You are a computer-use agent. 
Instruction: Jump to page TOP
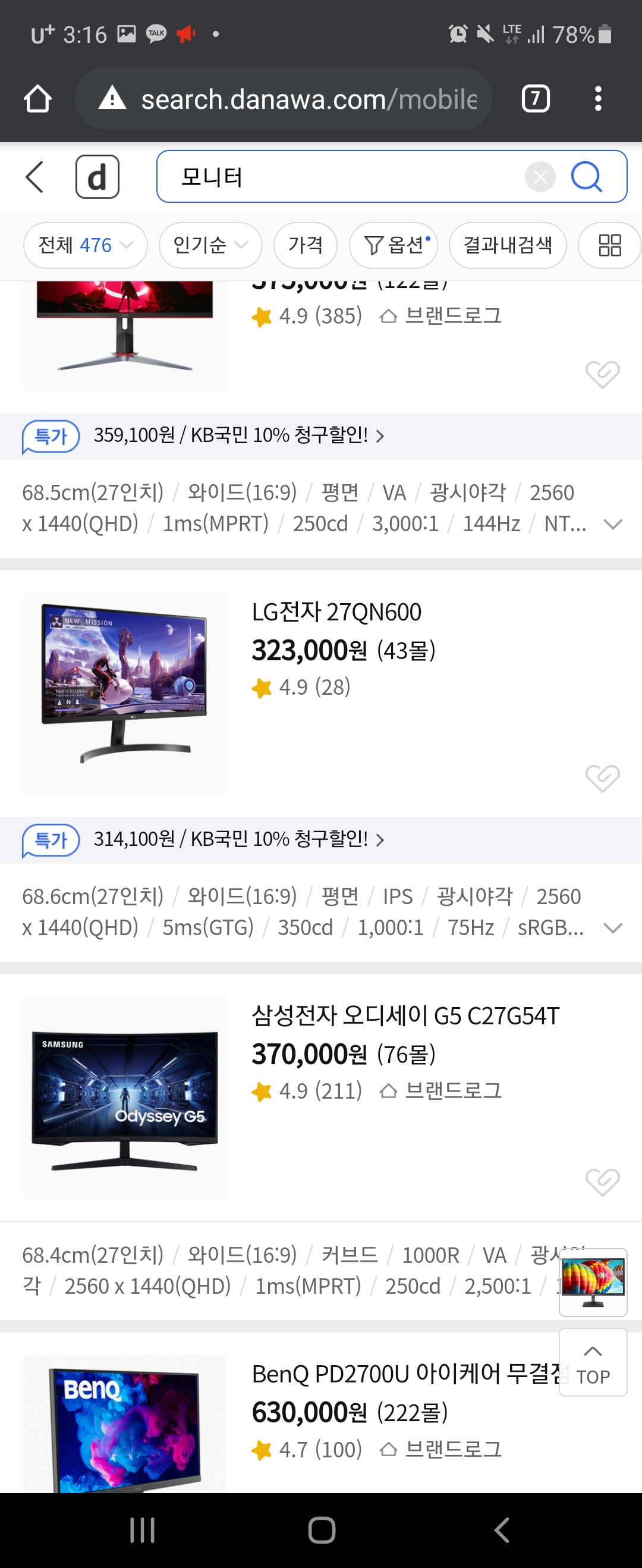592,1363
